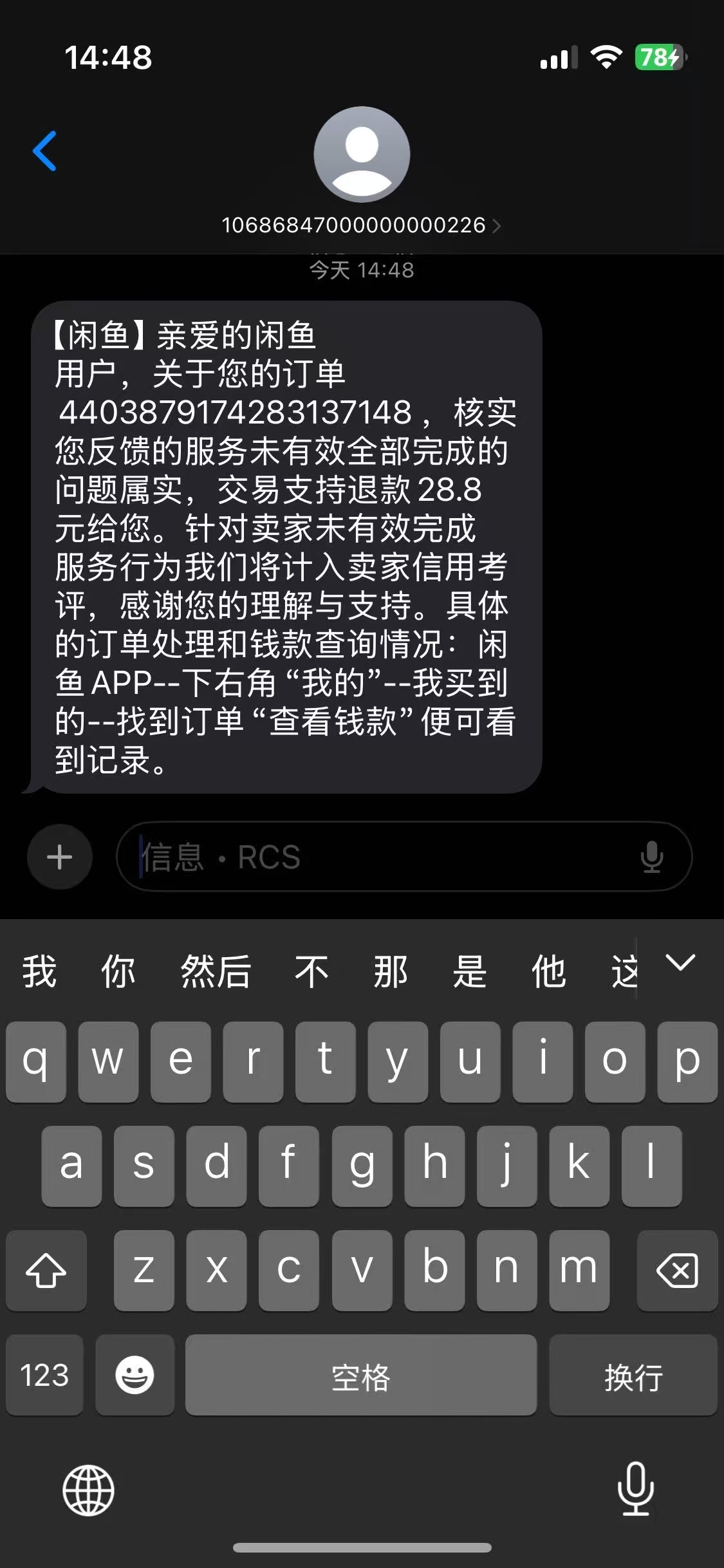This screenshot has height=1568, width=724.
Task: Expand the keyboard candidate list
Action: pyautogui.click(x=680, y=963)
